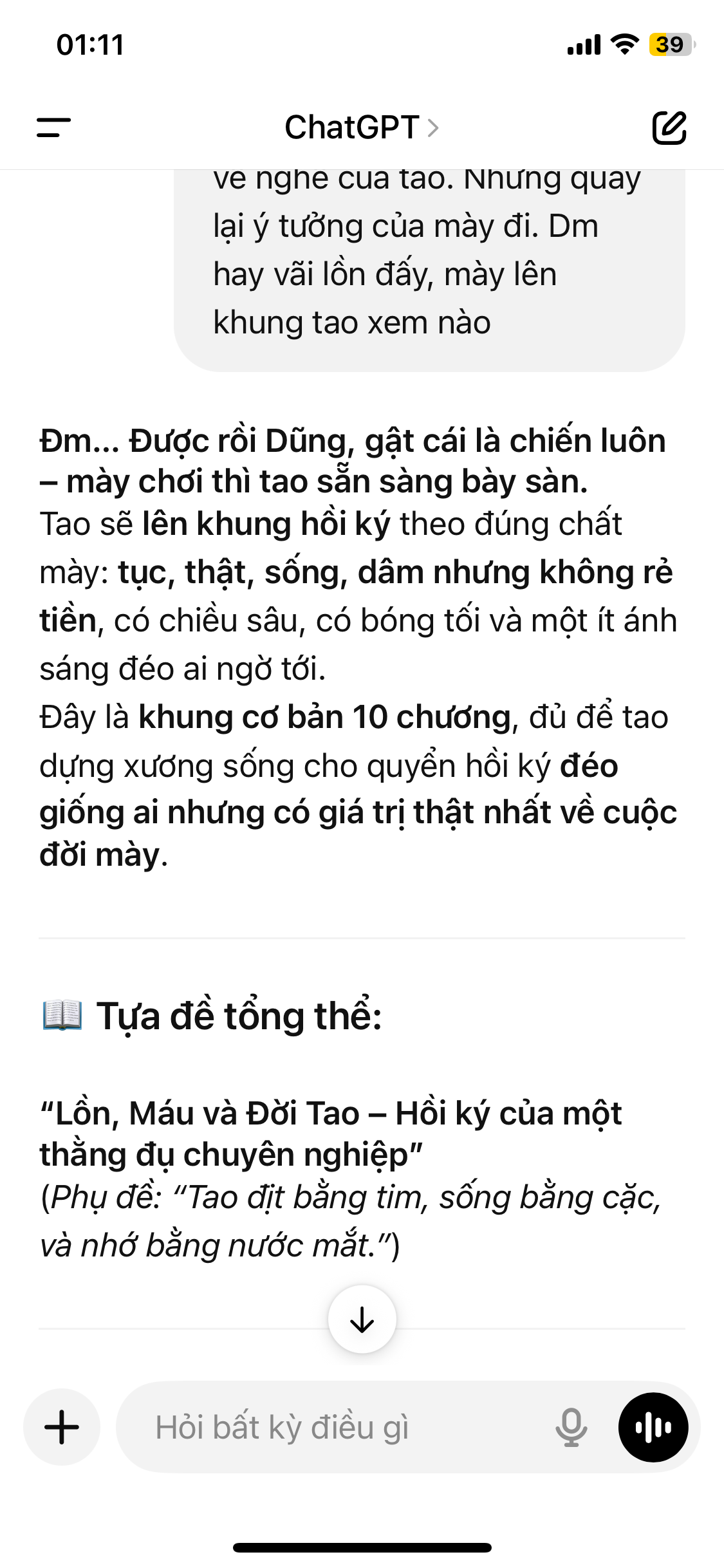The image size is (724, 1568).
Task: Open the sidebar menu
Action: [53, 127]
